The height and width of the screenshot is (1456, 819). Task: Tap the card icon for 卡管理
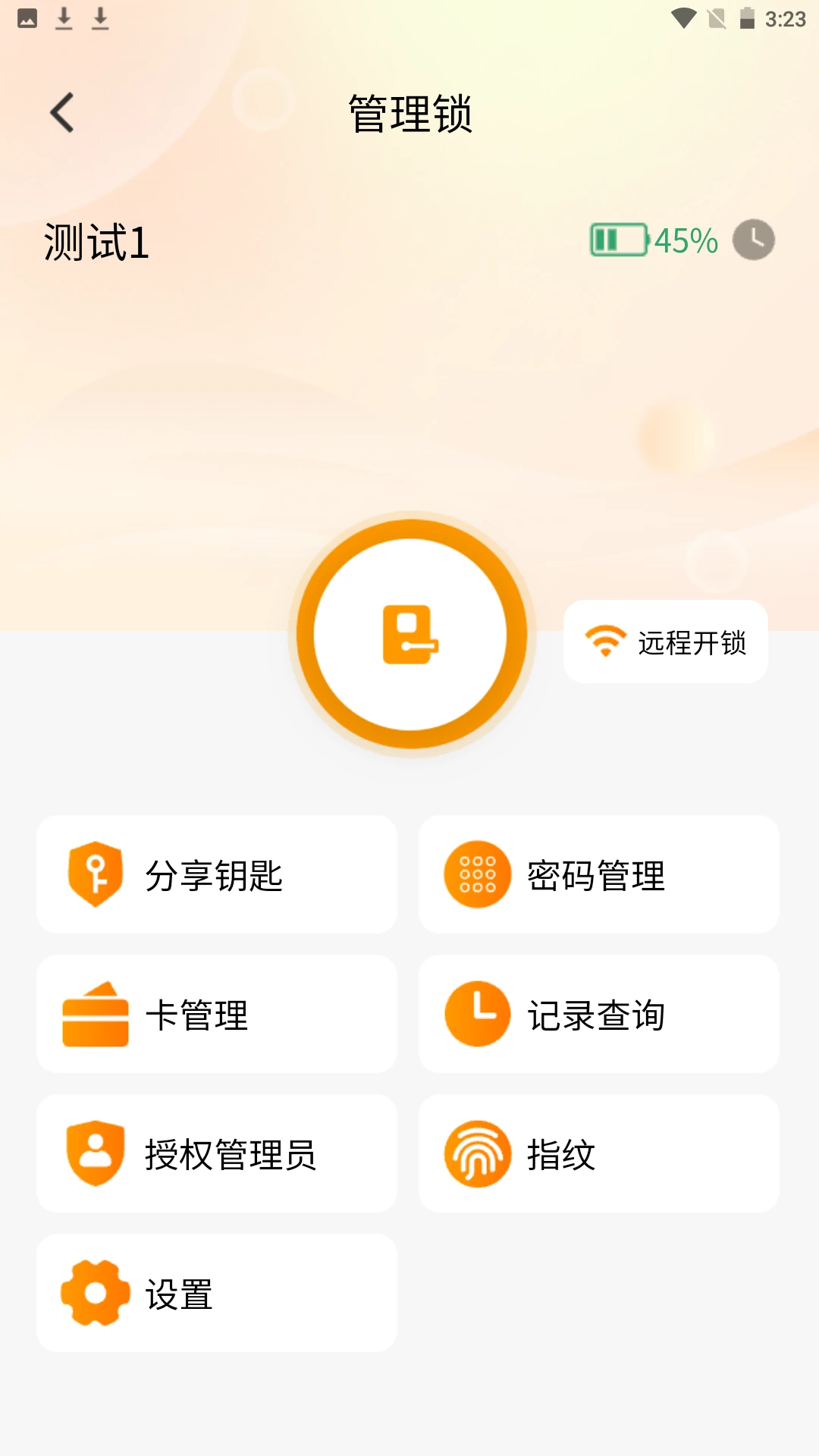click(95, 1014)
